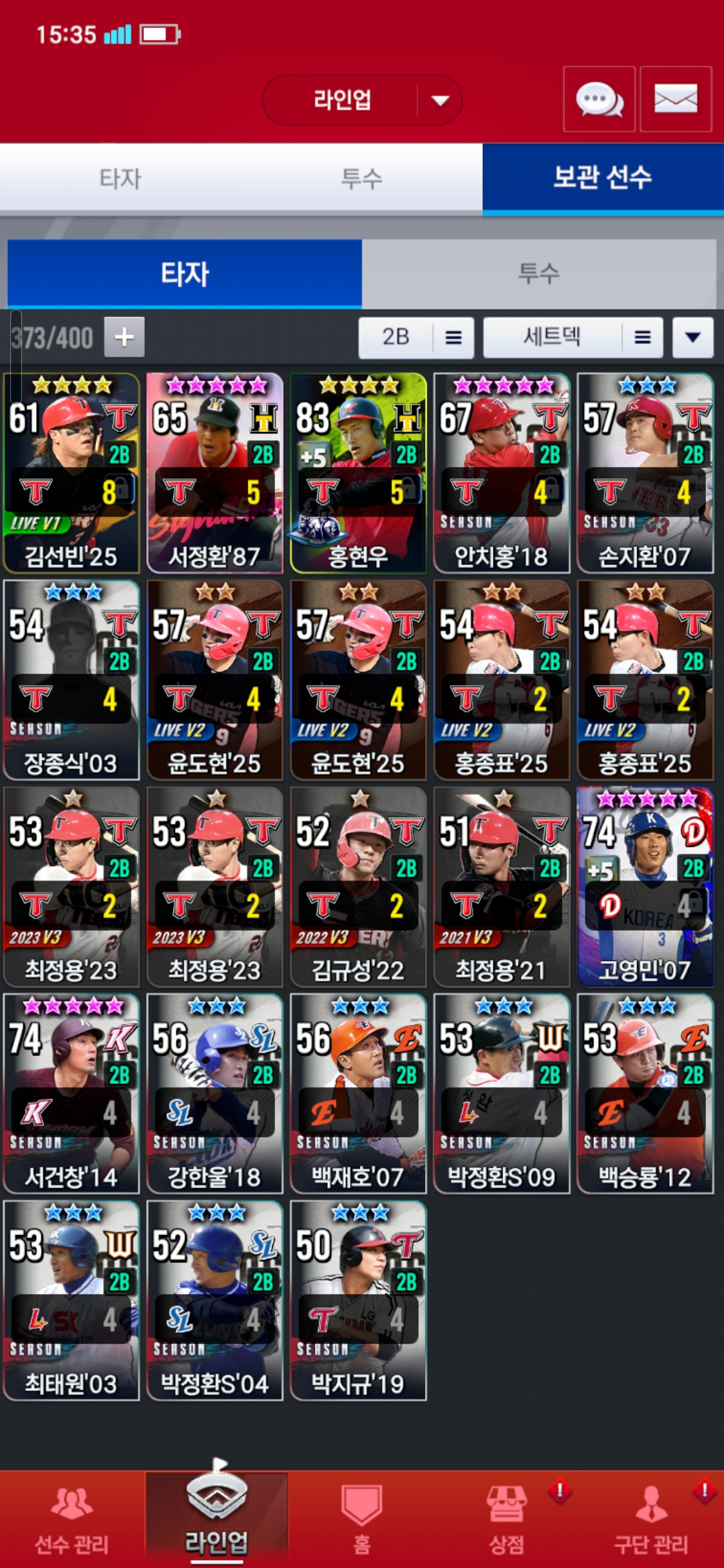This screenshot has height=1568, width=724.
Task: Select the 투수 sub-tab under 보관 선수
Action: tap(538, 273)
